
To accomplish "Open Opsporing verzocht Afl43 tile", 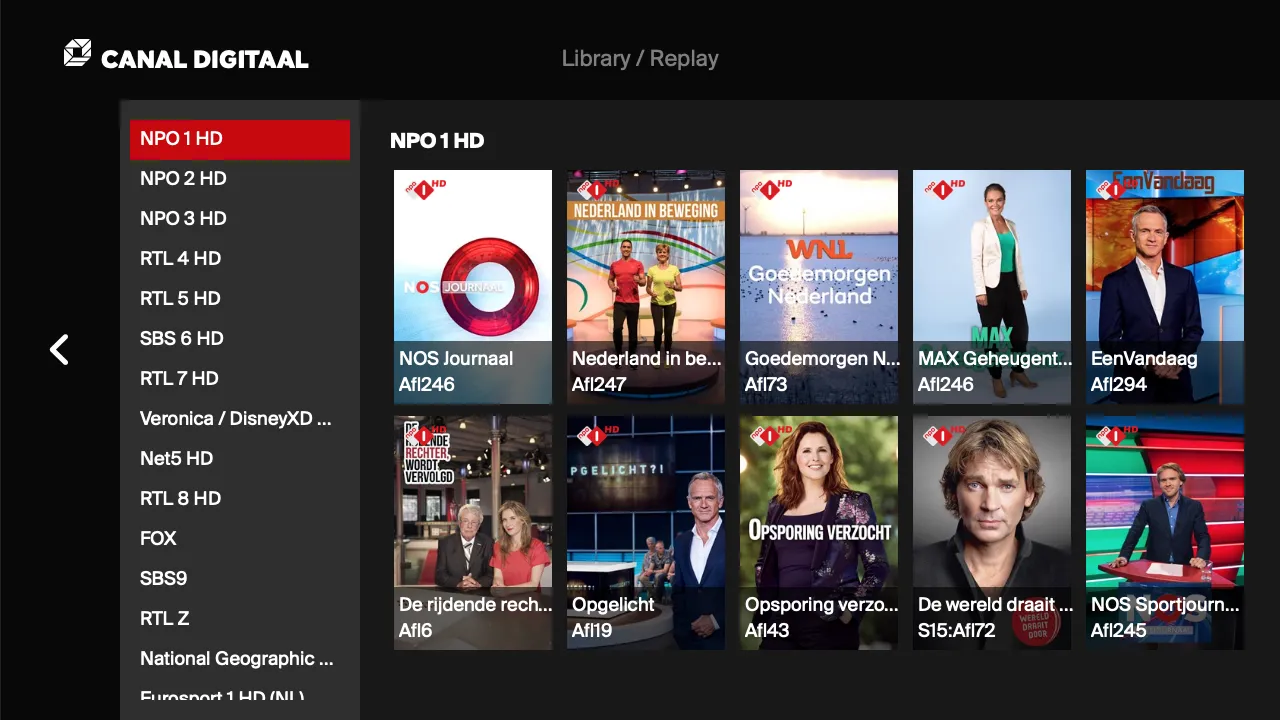I will (819, 532).
